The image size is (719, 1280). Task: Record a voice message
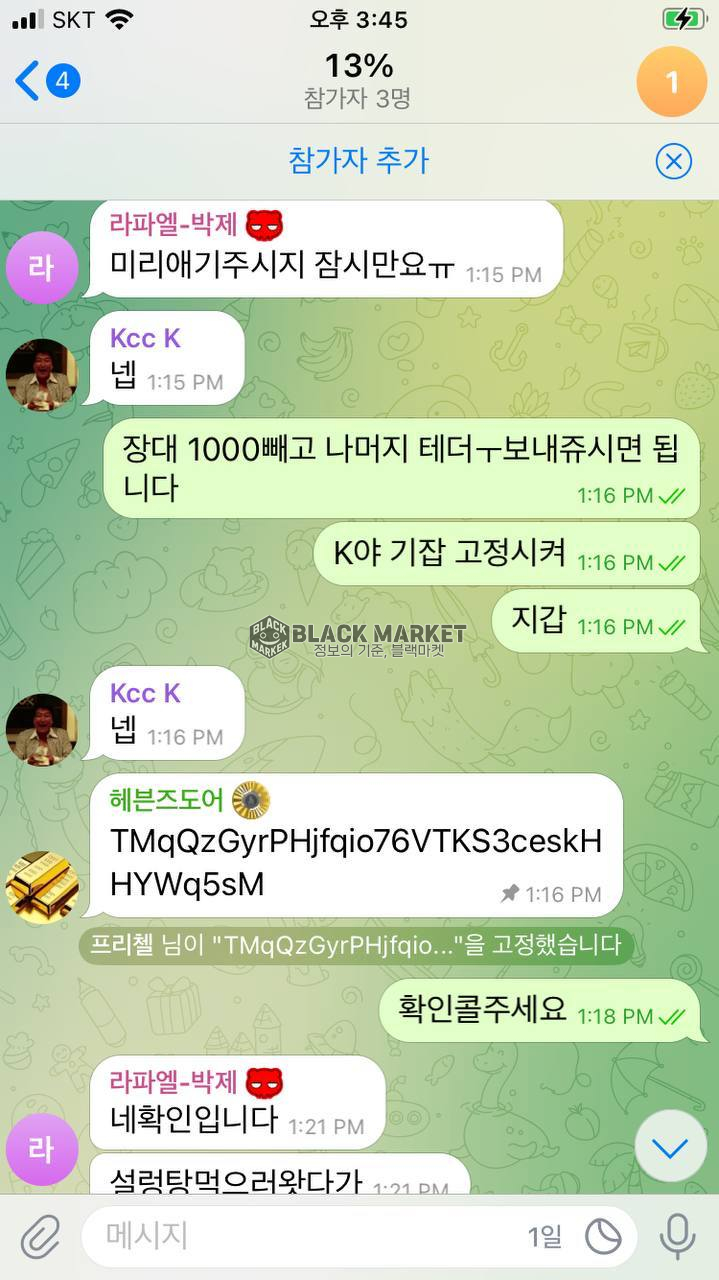click(677, 1237)
